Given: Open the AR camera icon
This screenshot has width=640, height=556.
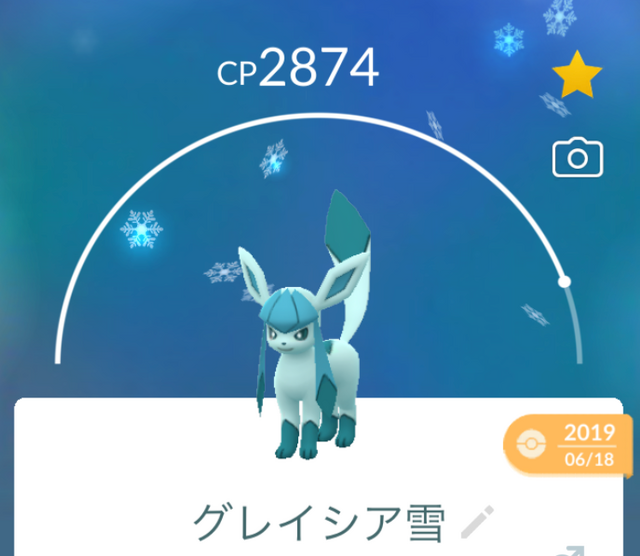Looking at the screenshot, I should coord(577,157).
